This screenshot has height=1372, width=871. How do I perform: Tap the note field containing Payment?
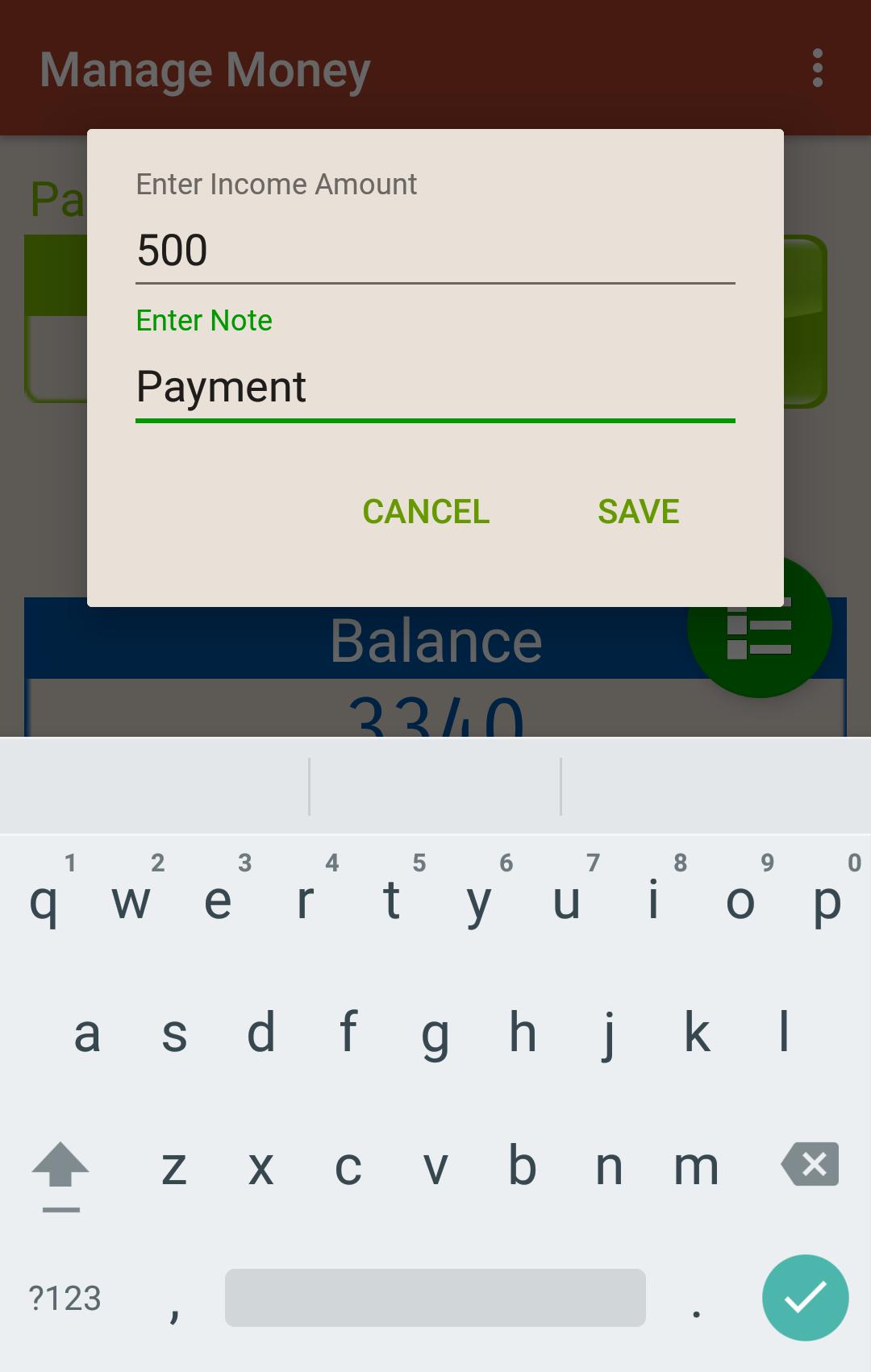pos(434,388)
